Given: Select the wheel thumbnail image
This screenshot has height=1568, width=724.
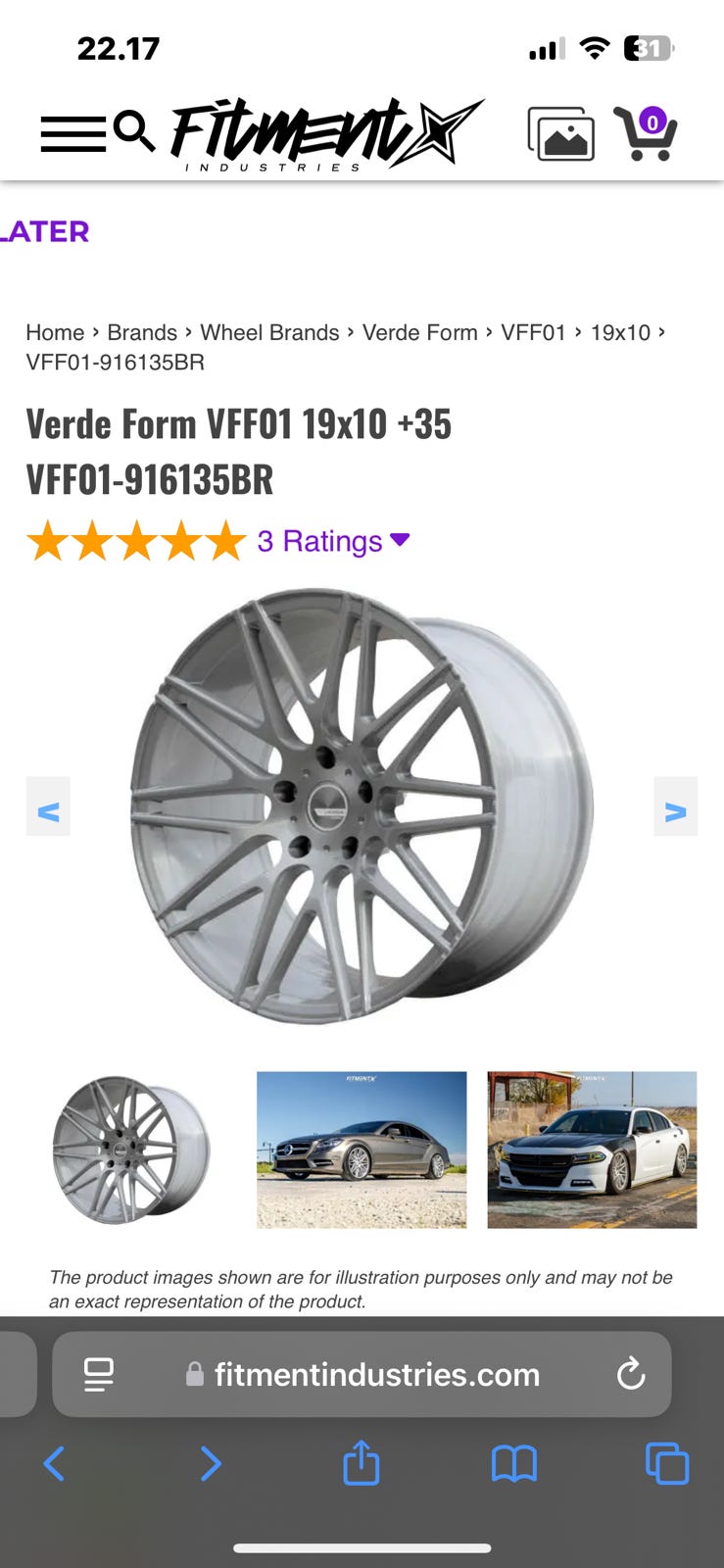Looking at the screenshot, I should [131, 1150].
